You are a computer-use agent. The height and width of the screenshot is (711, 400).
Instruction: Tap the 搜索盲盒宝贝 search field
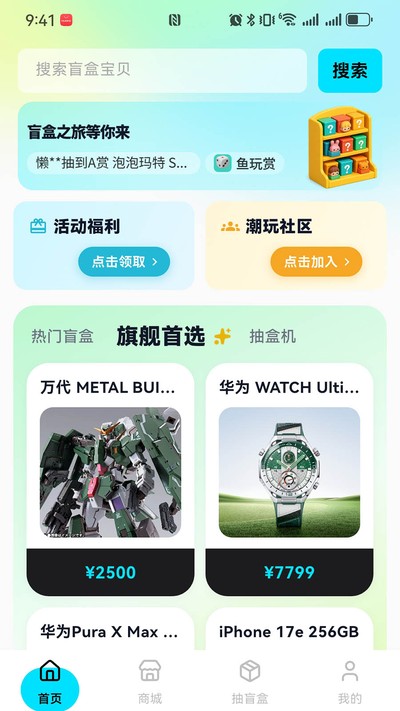click(162, 70)
